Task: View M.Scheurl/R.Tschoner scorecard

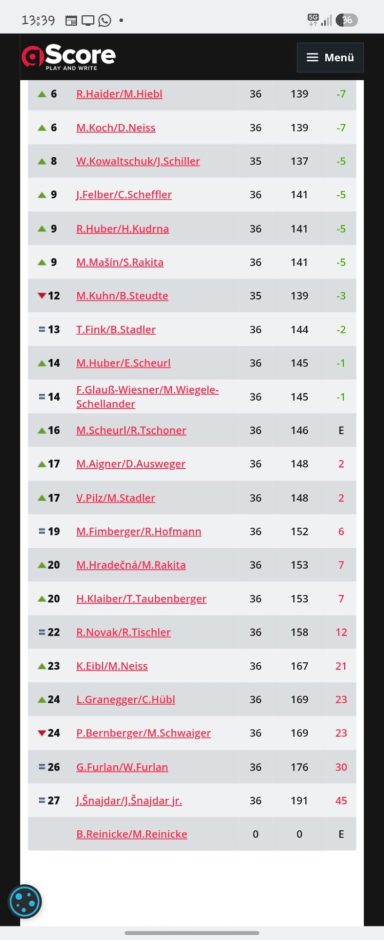Action: (x=131, y=430)
